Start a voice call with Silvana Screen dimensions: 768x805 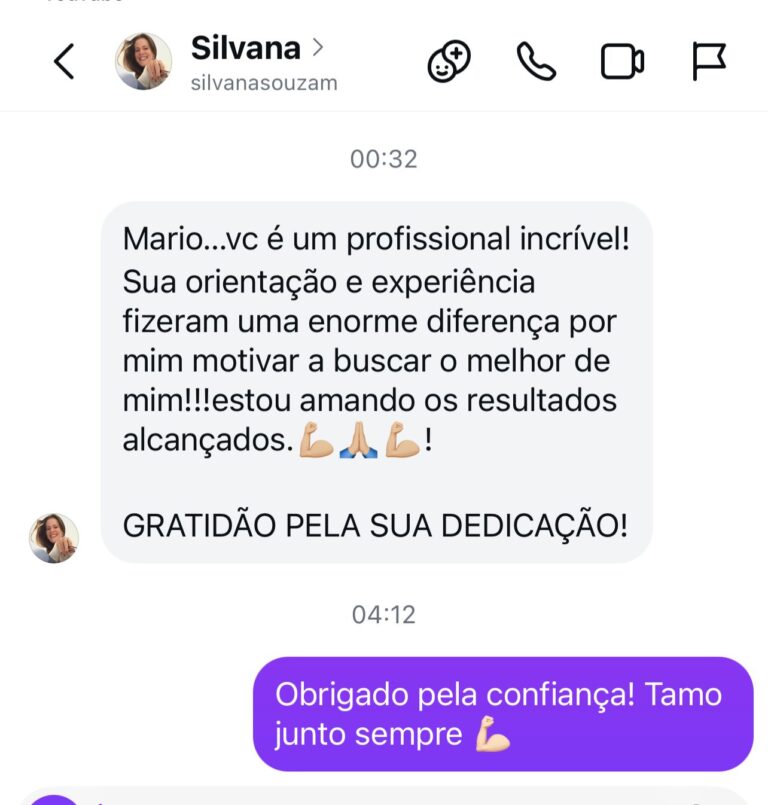tap(536, 62)
